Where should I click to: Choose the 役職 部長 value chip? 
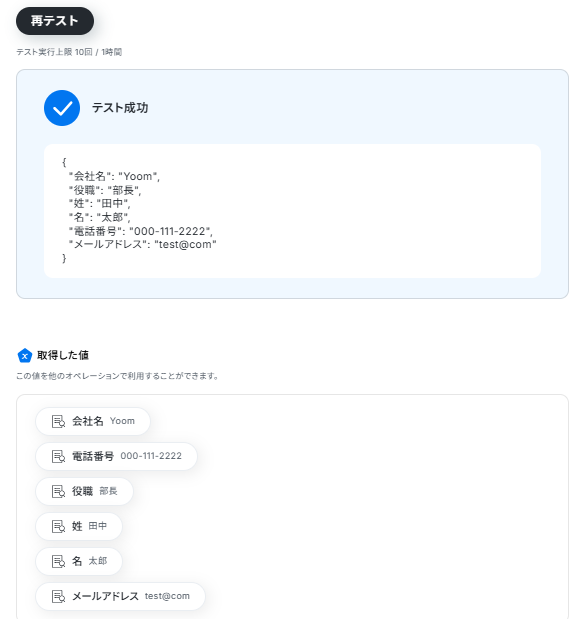click(x=84, y=491)
